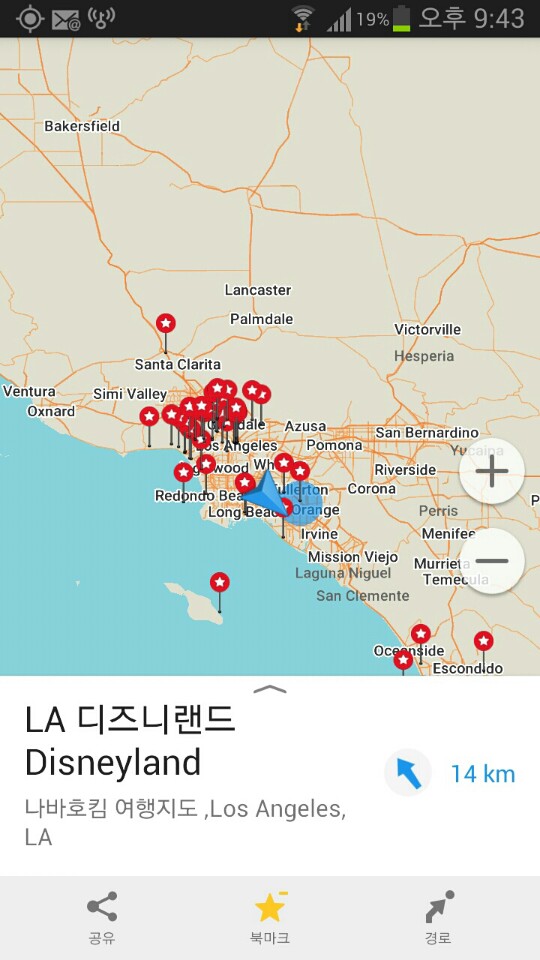Select the bookmark pin at Escondido

click(x=484, y=642)
